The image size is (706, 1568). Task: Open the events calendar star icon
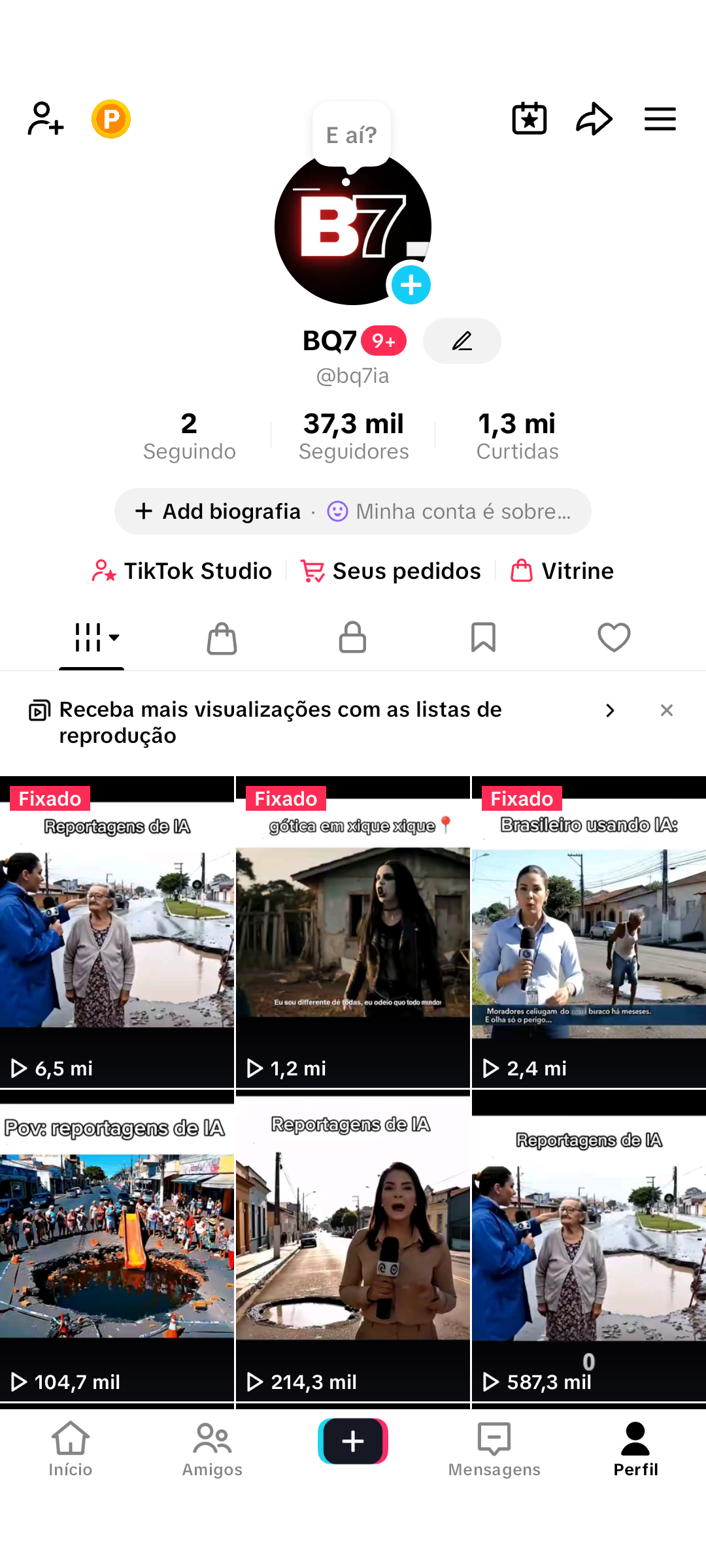(529, 119)
